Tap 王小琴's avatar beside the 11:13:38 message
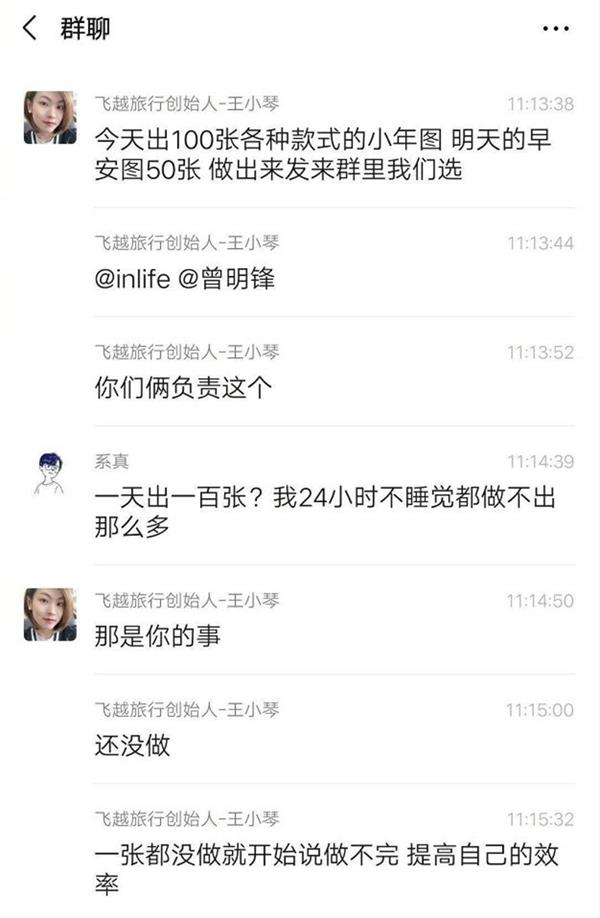600x918 pixels. [x=50, y=118]
